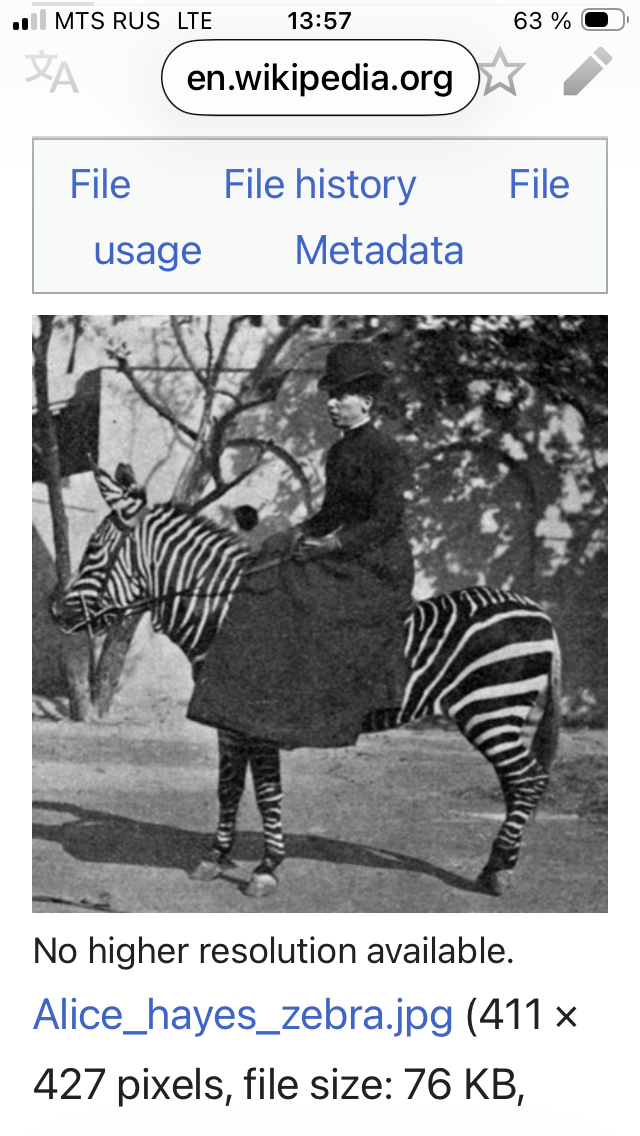Open the zebra rider image

(320, 613)
